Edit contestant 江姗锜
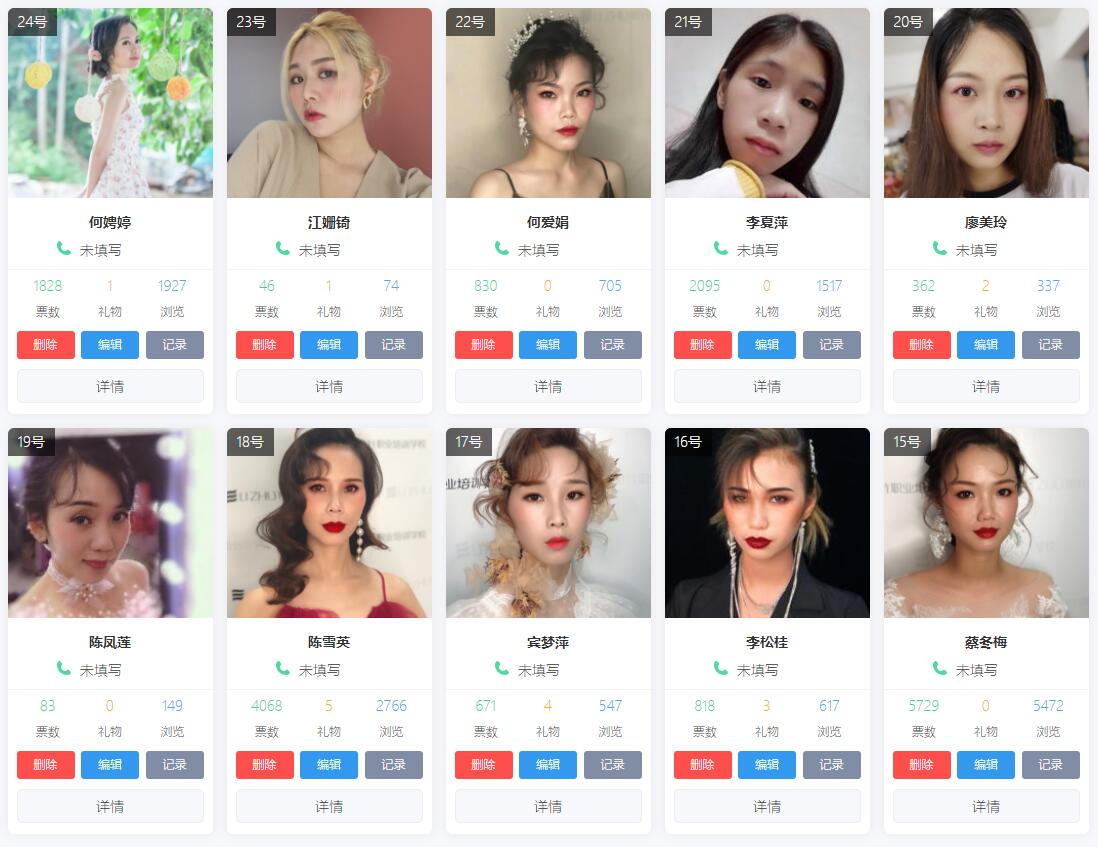This screenshot has width=1098, height=847. 329,345
